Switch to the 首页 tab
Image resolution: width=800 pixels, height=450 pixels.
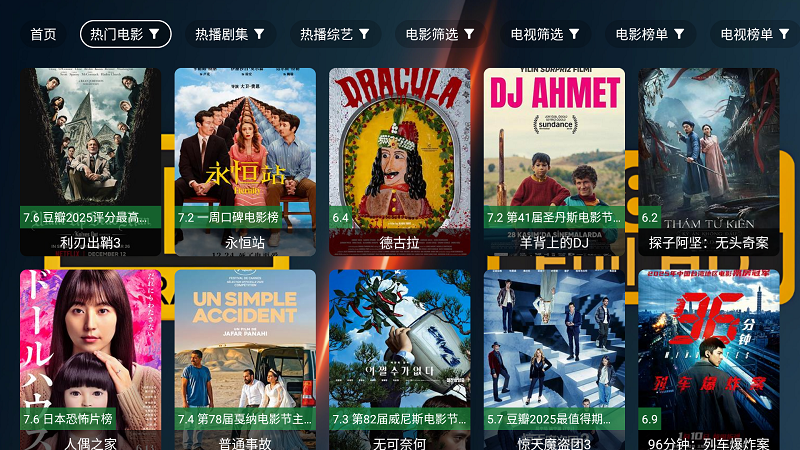tap(43, 34)
